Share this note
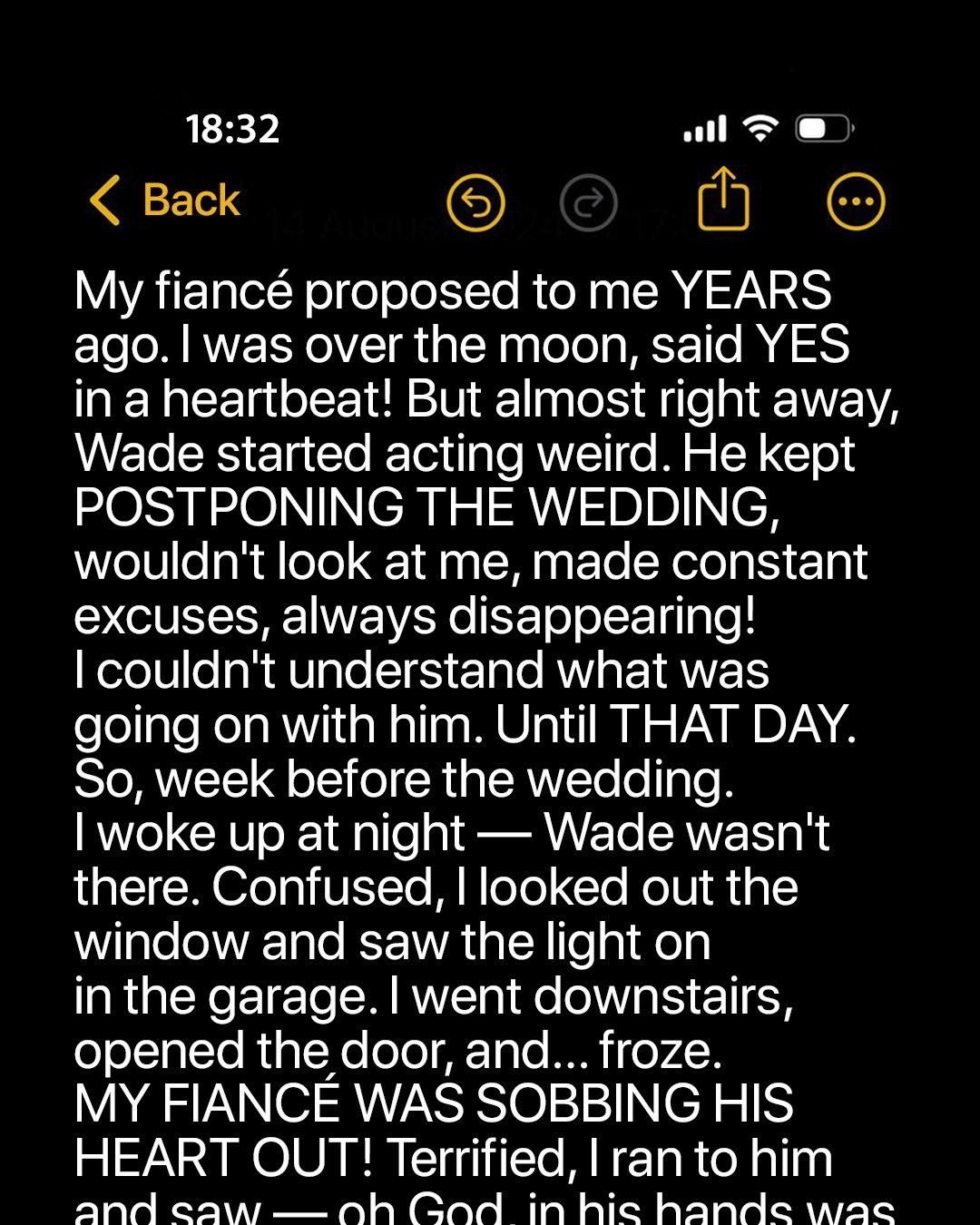This screenshot has height=1225, width=980. [723, 200]
